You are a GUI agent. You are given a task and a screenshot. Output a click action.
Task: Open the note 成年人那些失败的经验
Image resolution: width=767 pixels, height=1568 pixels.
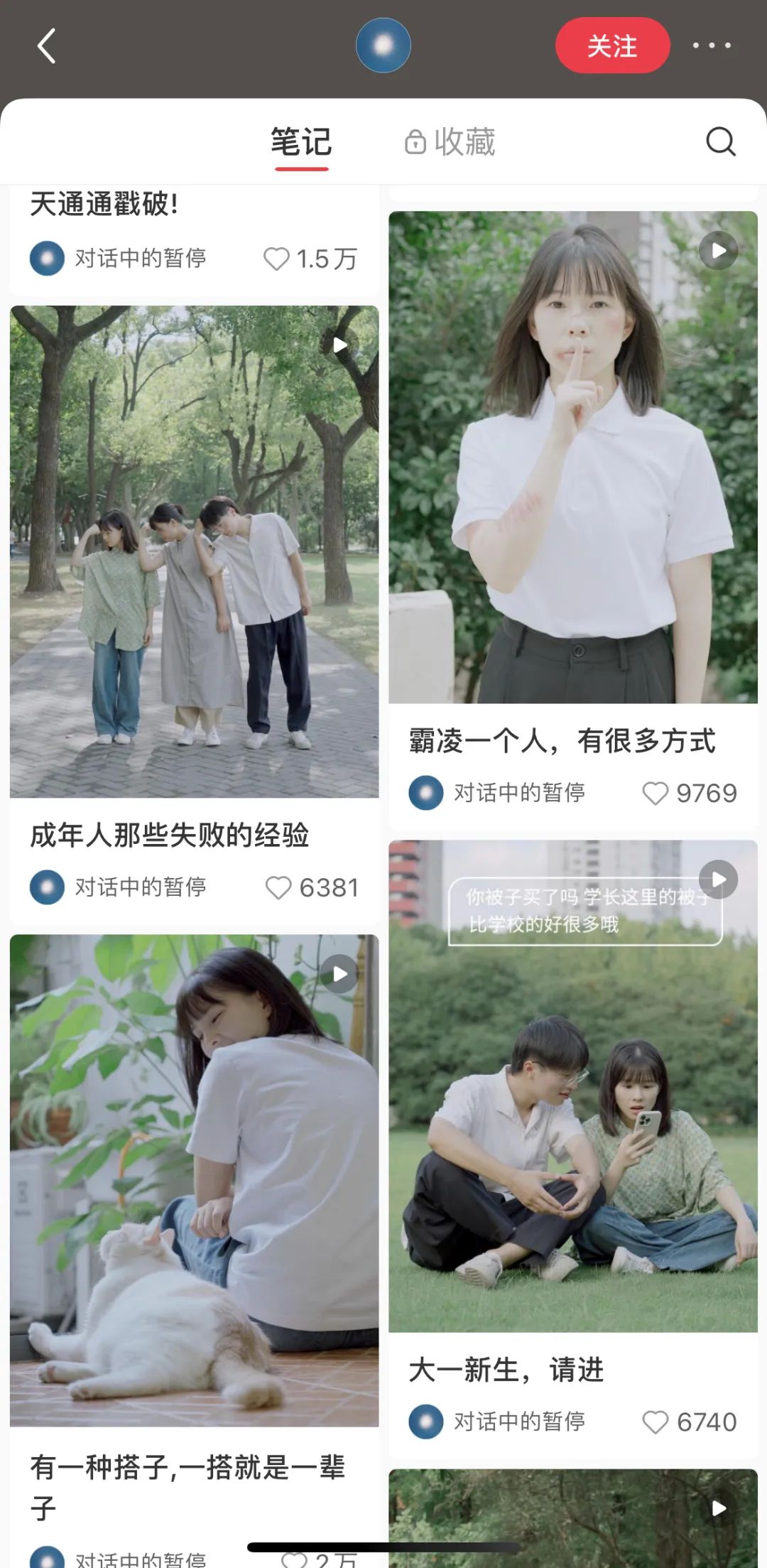click(194, 552)
